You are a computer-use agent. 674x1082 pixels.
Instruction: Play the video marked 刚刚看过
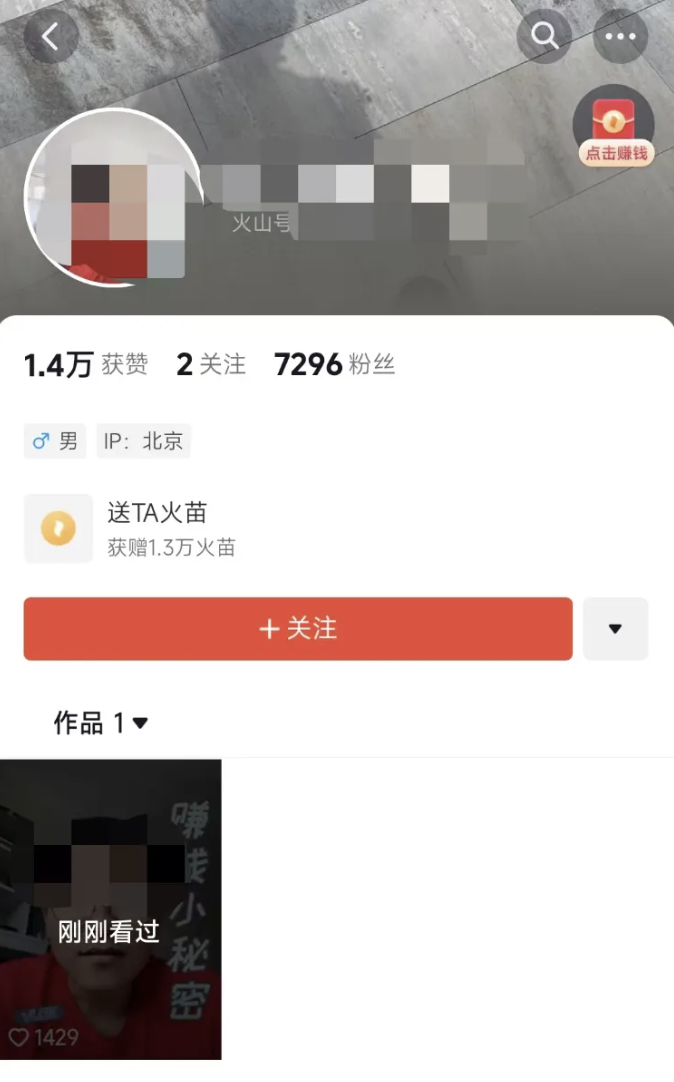click(x=110, y=909)
